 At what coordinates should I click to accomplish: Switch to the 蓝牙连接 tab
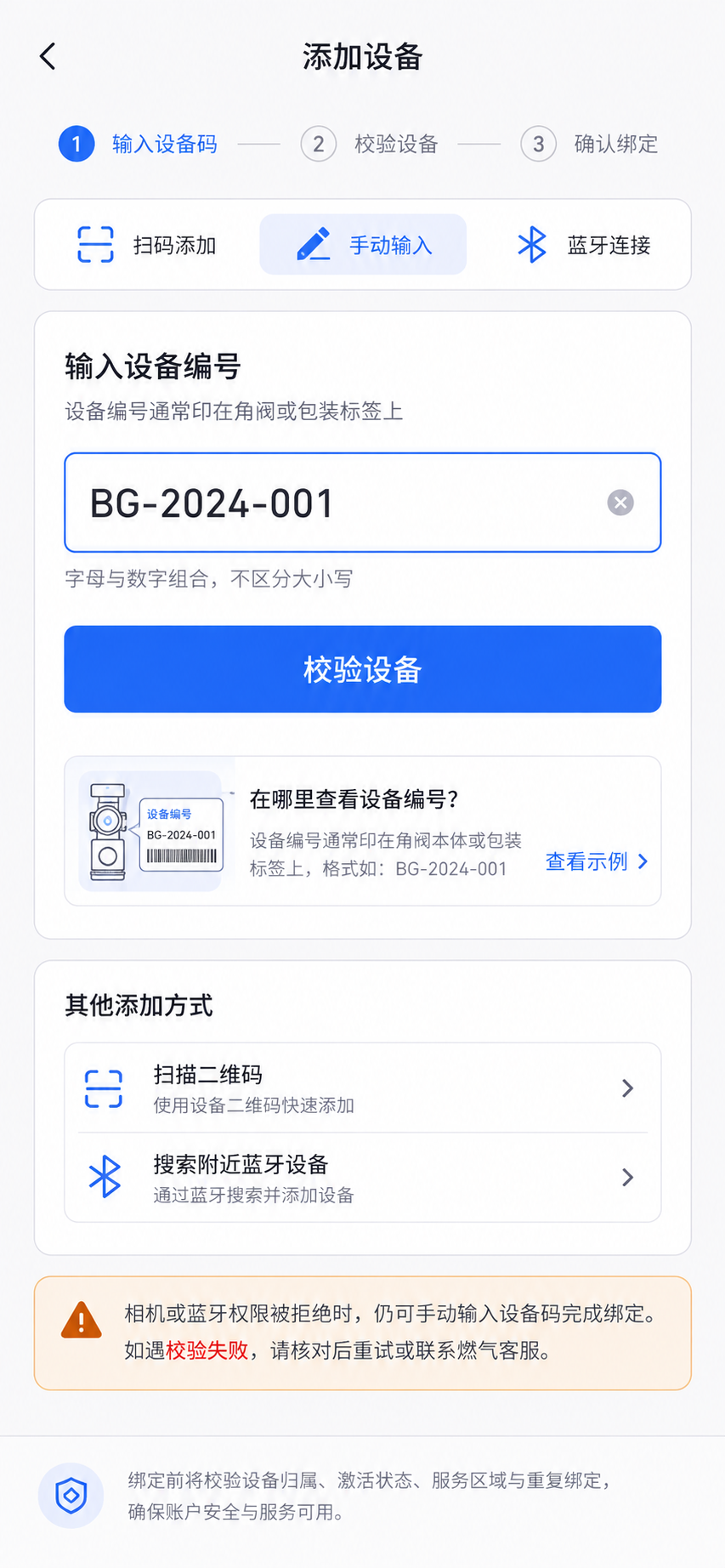pos(583,245)
